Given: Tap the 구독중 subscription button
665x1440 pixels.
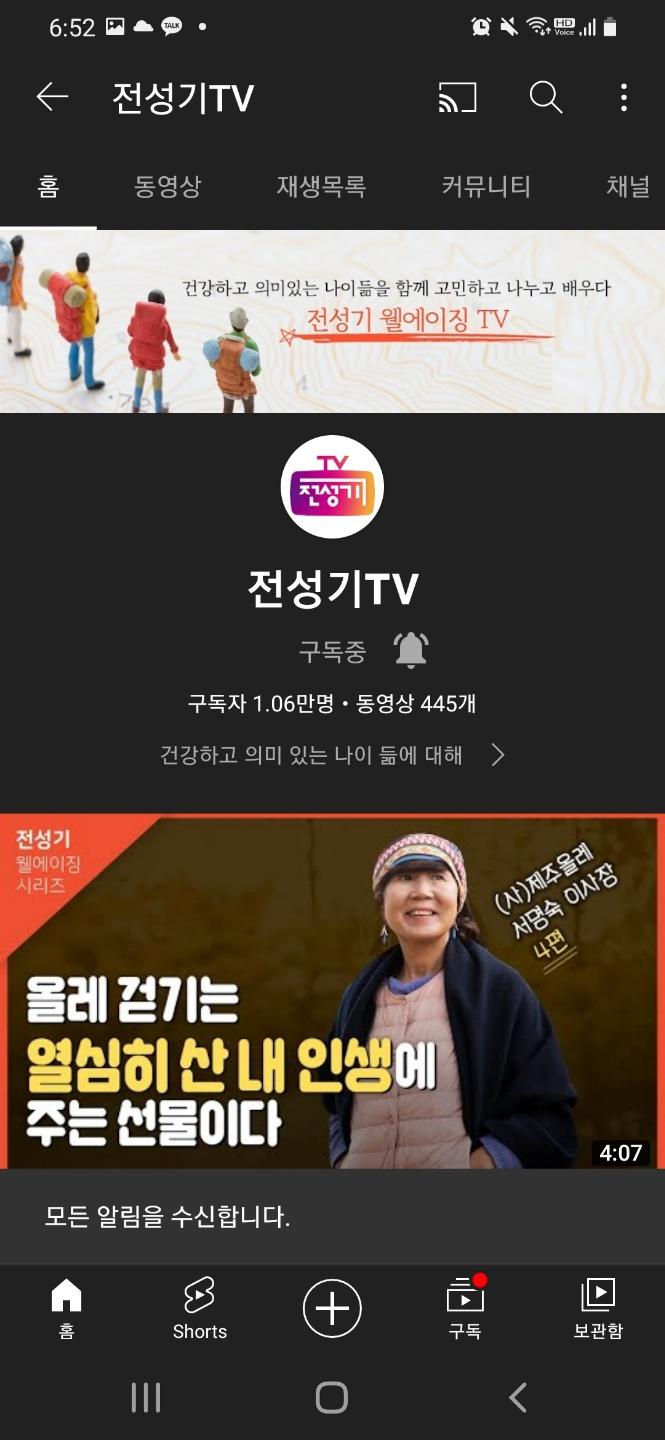Looking at the screenshot, I should click(x=332, y=652).
